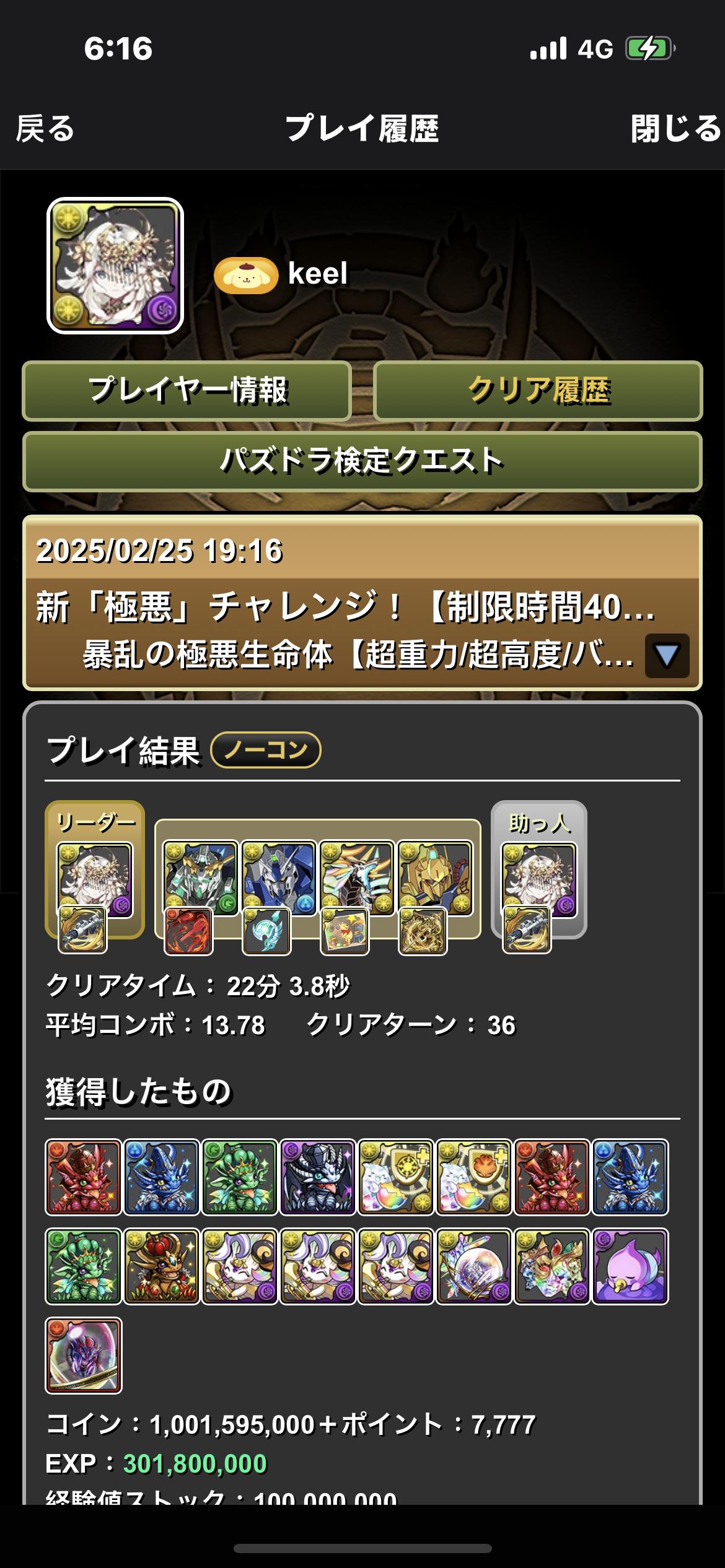Open パズドラ検定クエスト

click(x=362, y=461)
